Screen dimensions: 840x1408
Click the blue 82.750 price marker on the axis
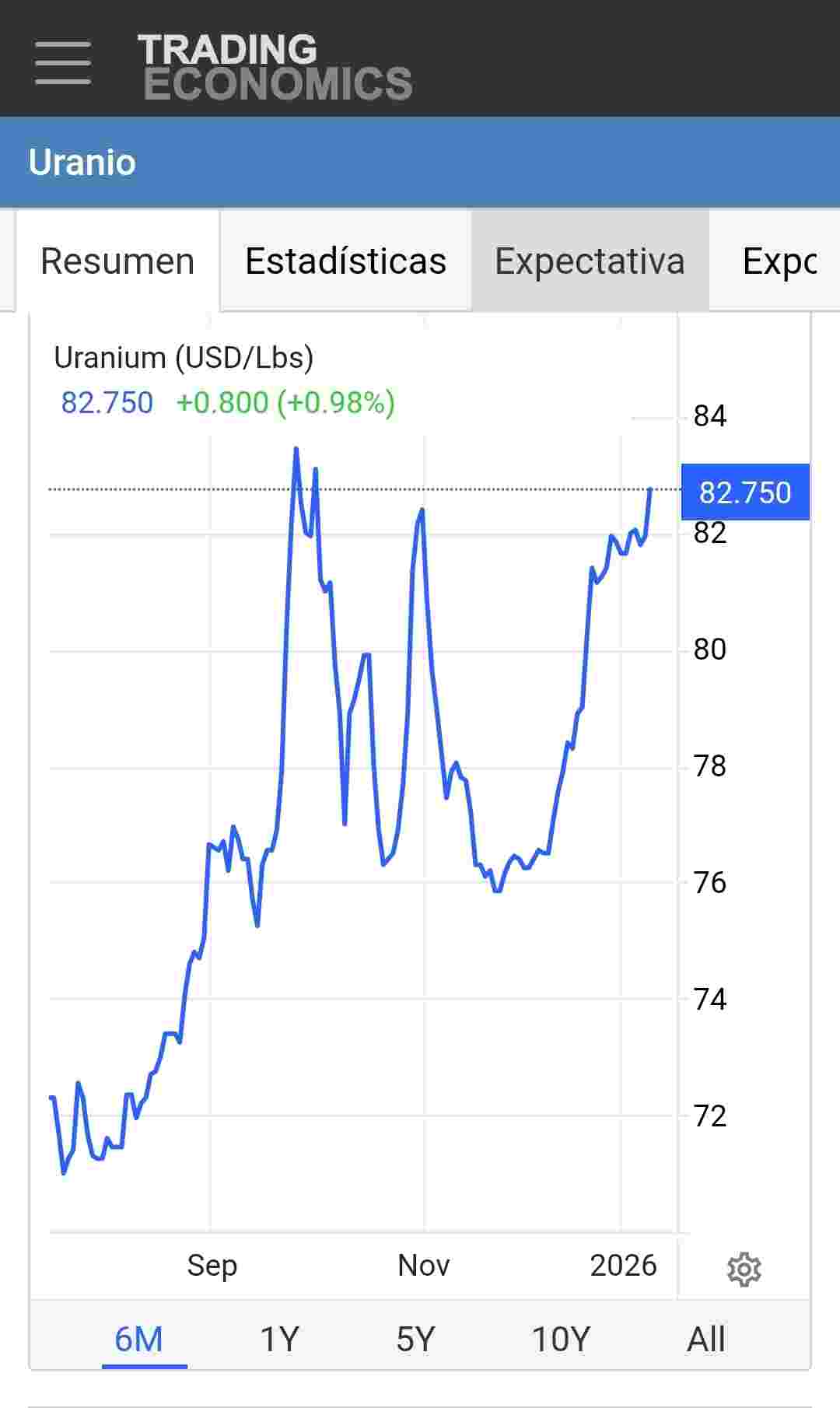pos(745,492)
